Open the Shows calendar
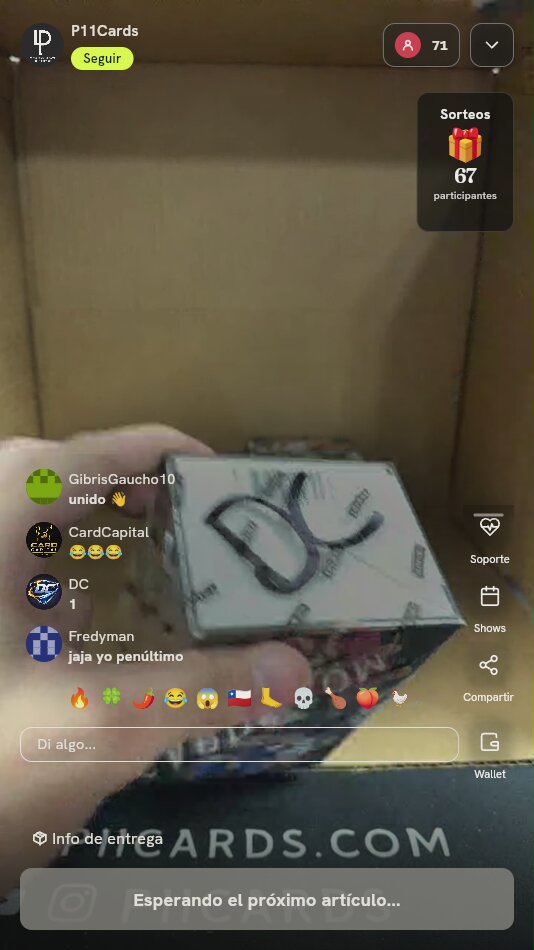 click(x=489, y=608)
